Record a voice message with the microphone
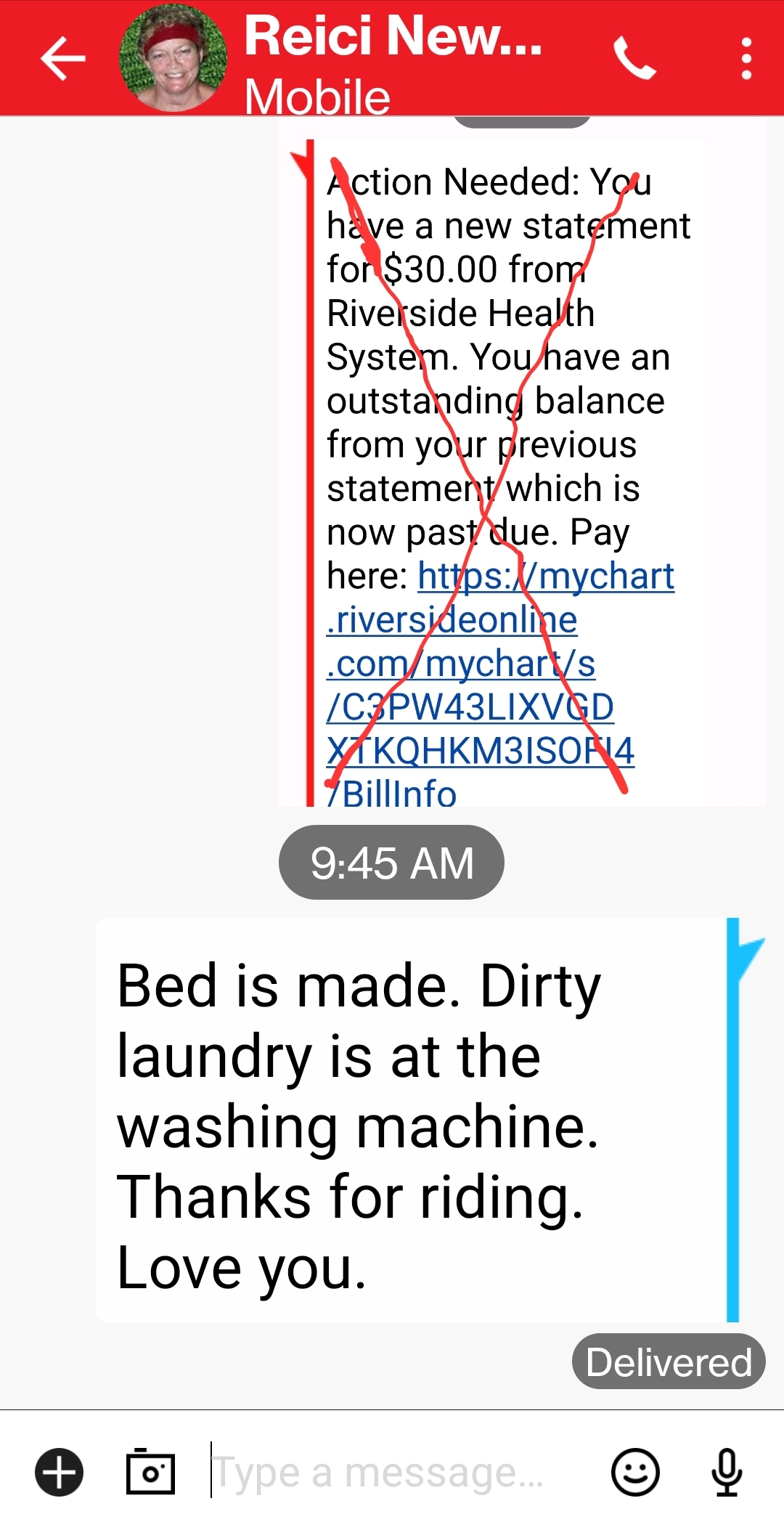784x1530 pixels. (727, 1472)
